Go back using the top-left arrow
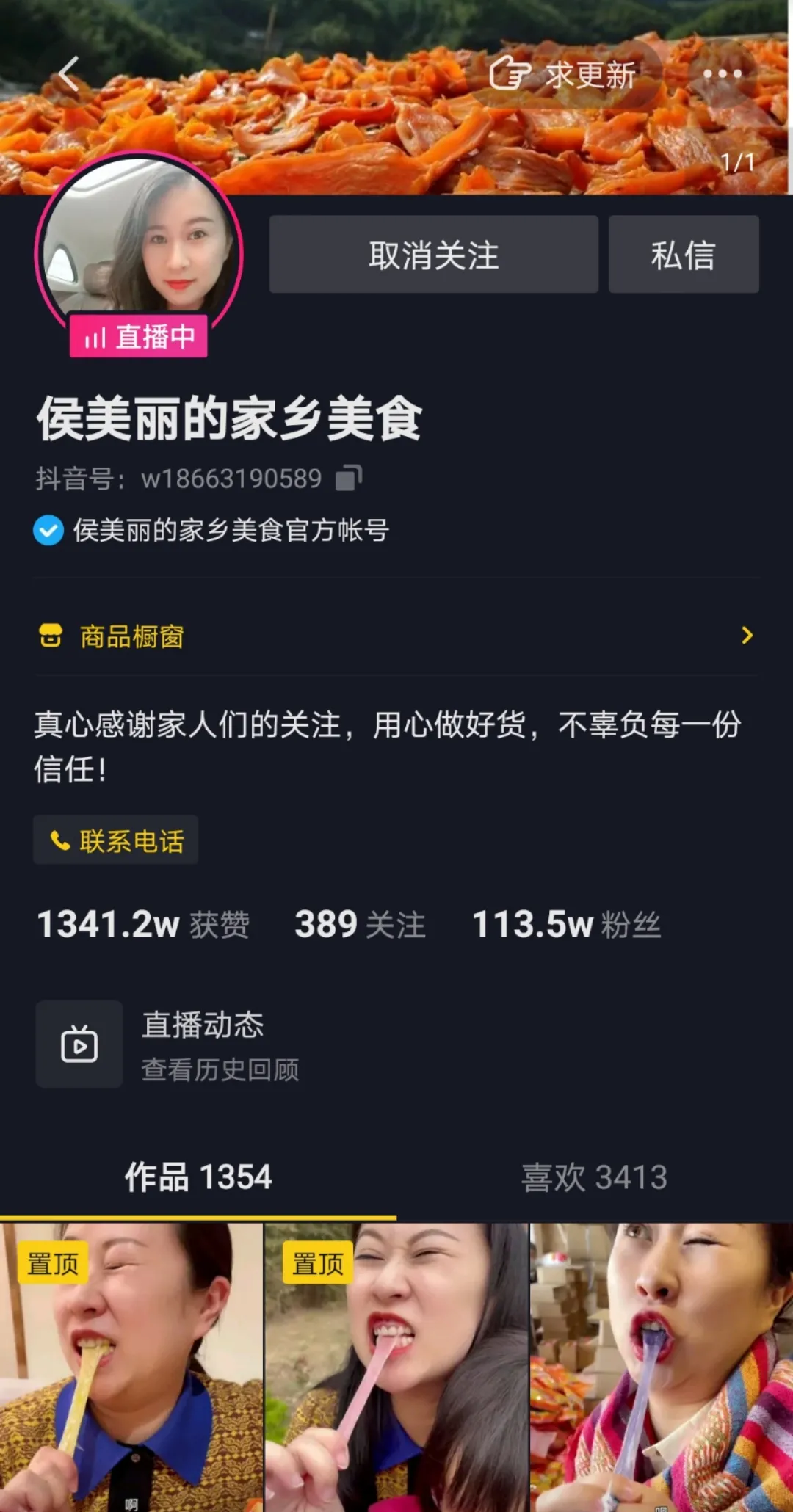This screenshot has height=1512, width=793. [68, 73]
